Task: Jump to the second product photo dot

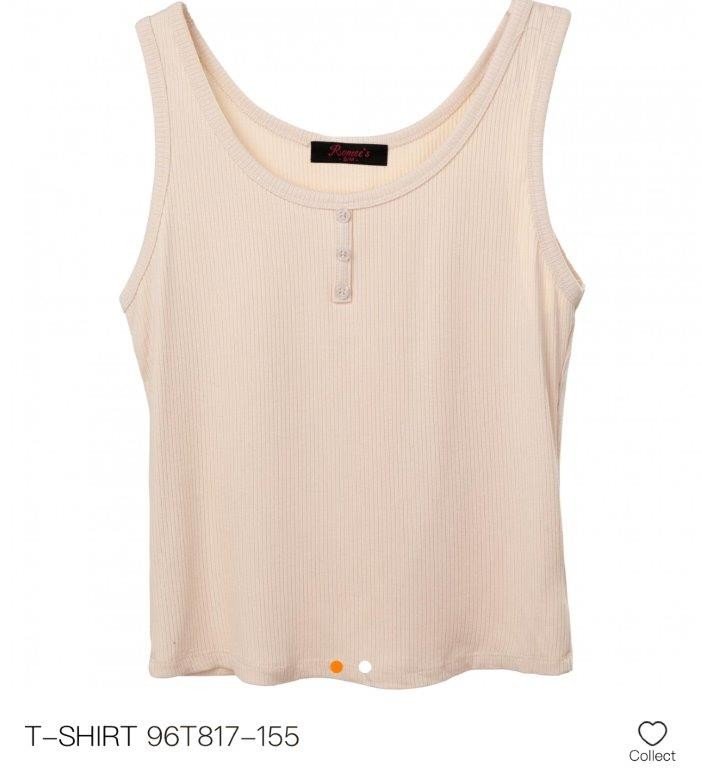Action: pos(366,666)
